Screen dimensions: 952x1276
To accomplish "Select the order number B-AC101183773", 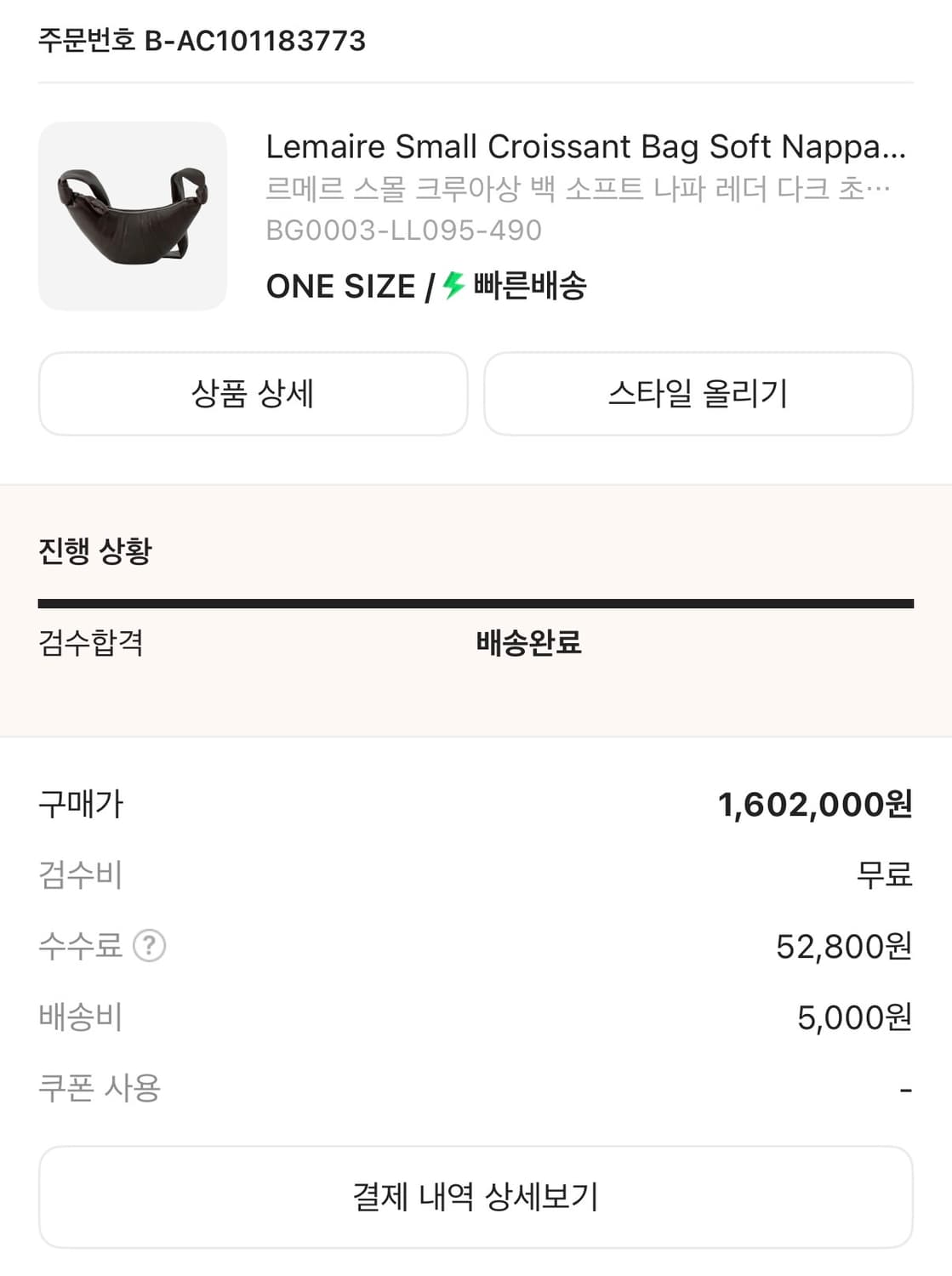I will (202, 37).
